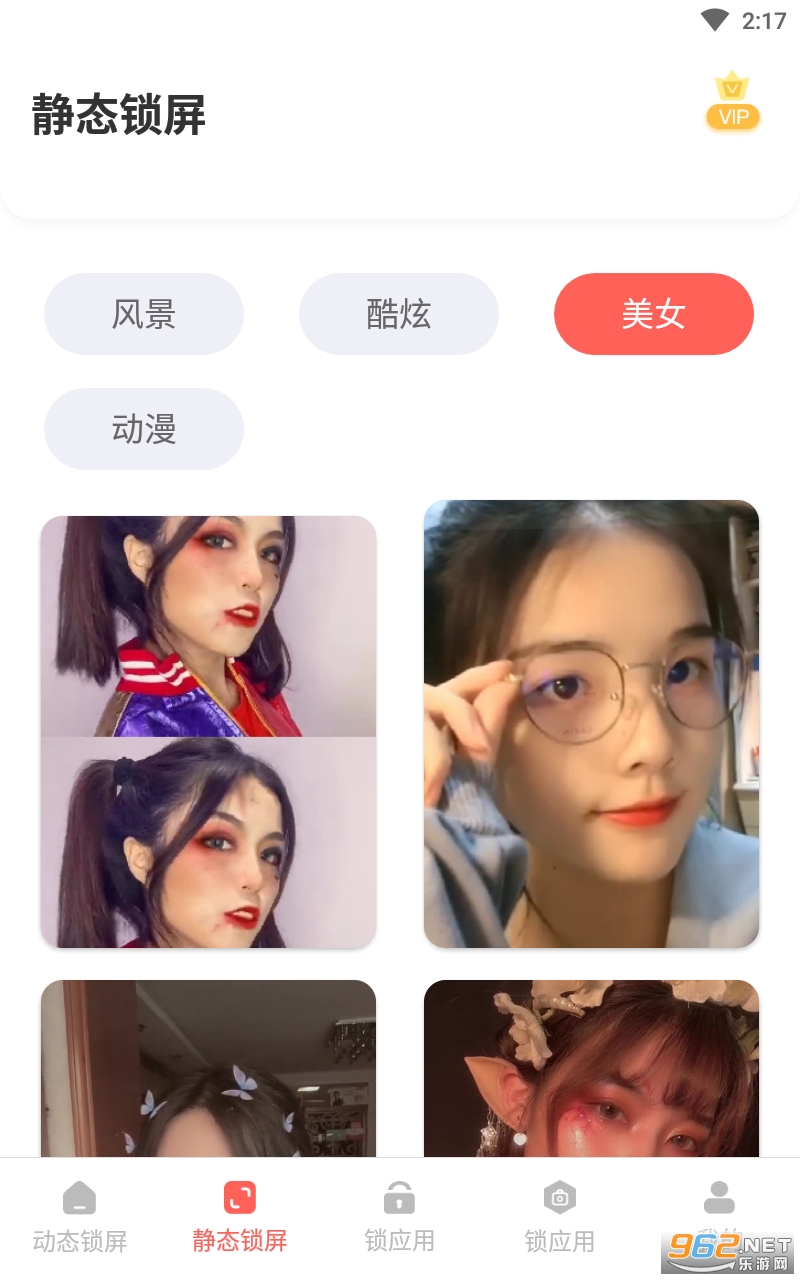Open the wallpaper of the girl with elf ears
Viewport: 800px width, 1280px height.
[x=591, y=1068]
